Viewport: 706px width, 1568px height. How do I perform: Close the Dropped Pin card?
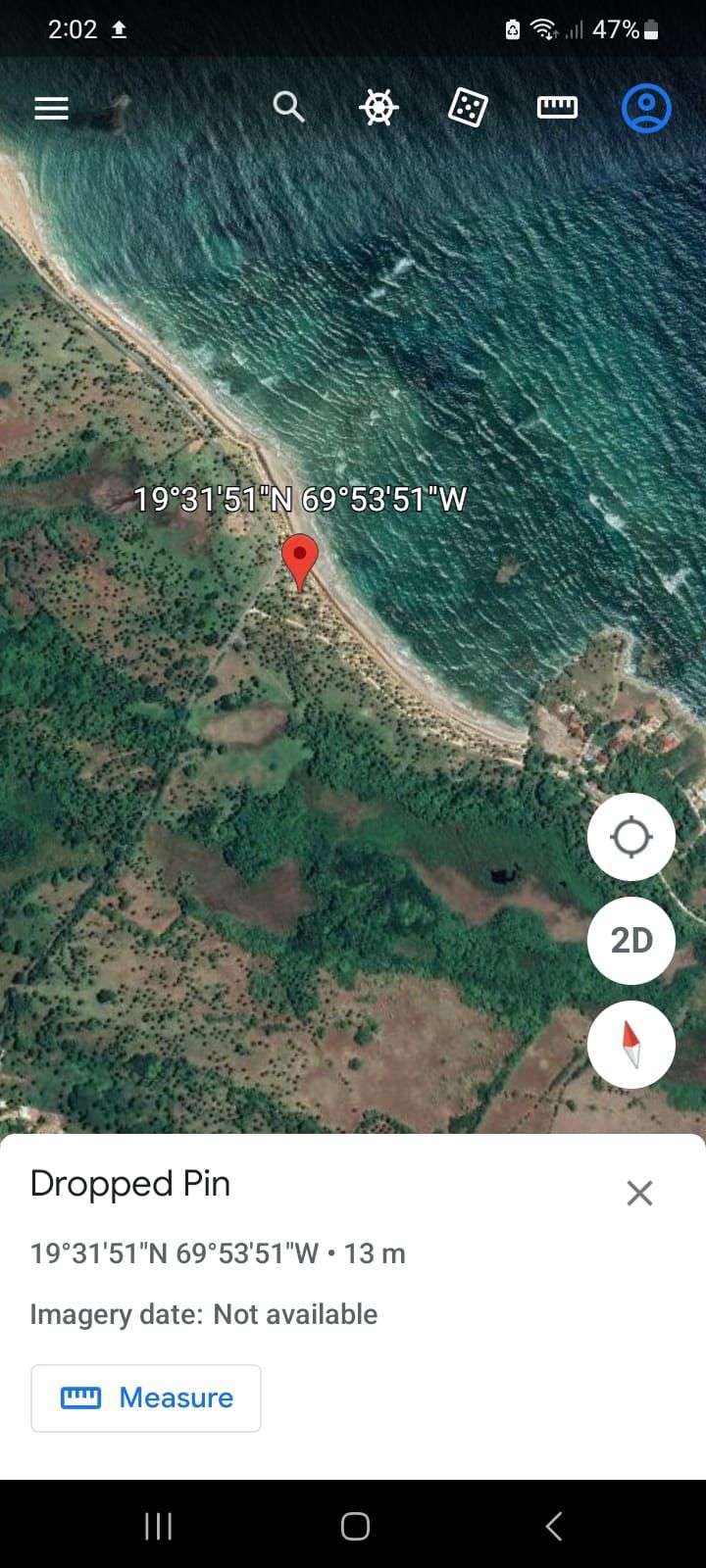pos(639,1193)
